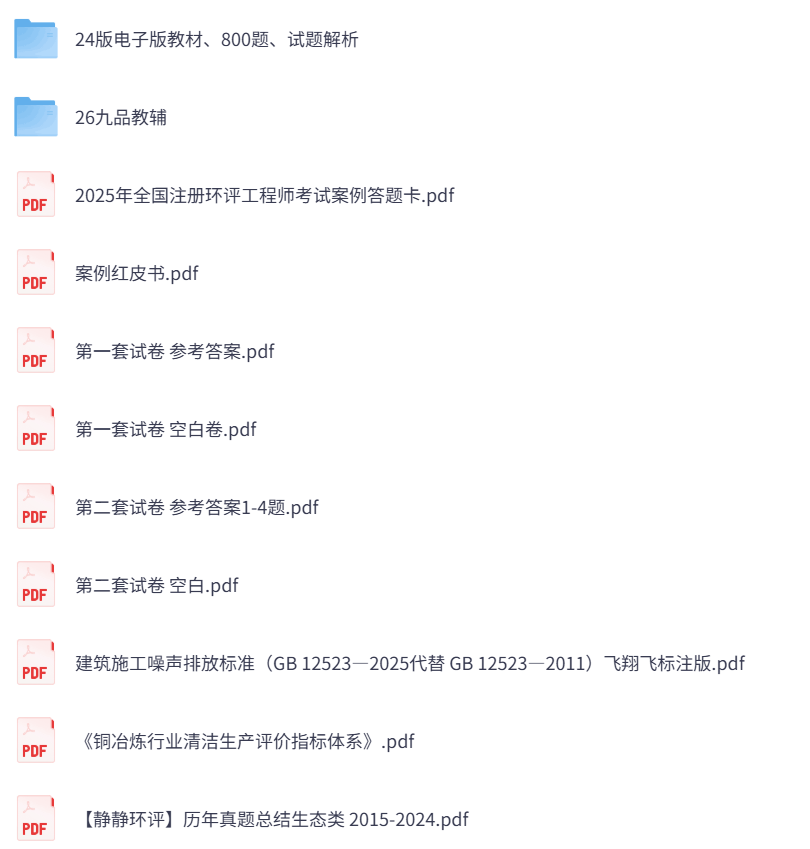Open the 24版电子版教材、800题、试题解析 folder
The height and width of the screenshot is (849, 810).
217,40
